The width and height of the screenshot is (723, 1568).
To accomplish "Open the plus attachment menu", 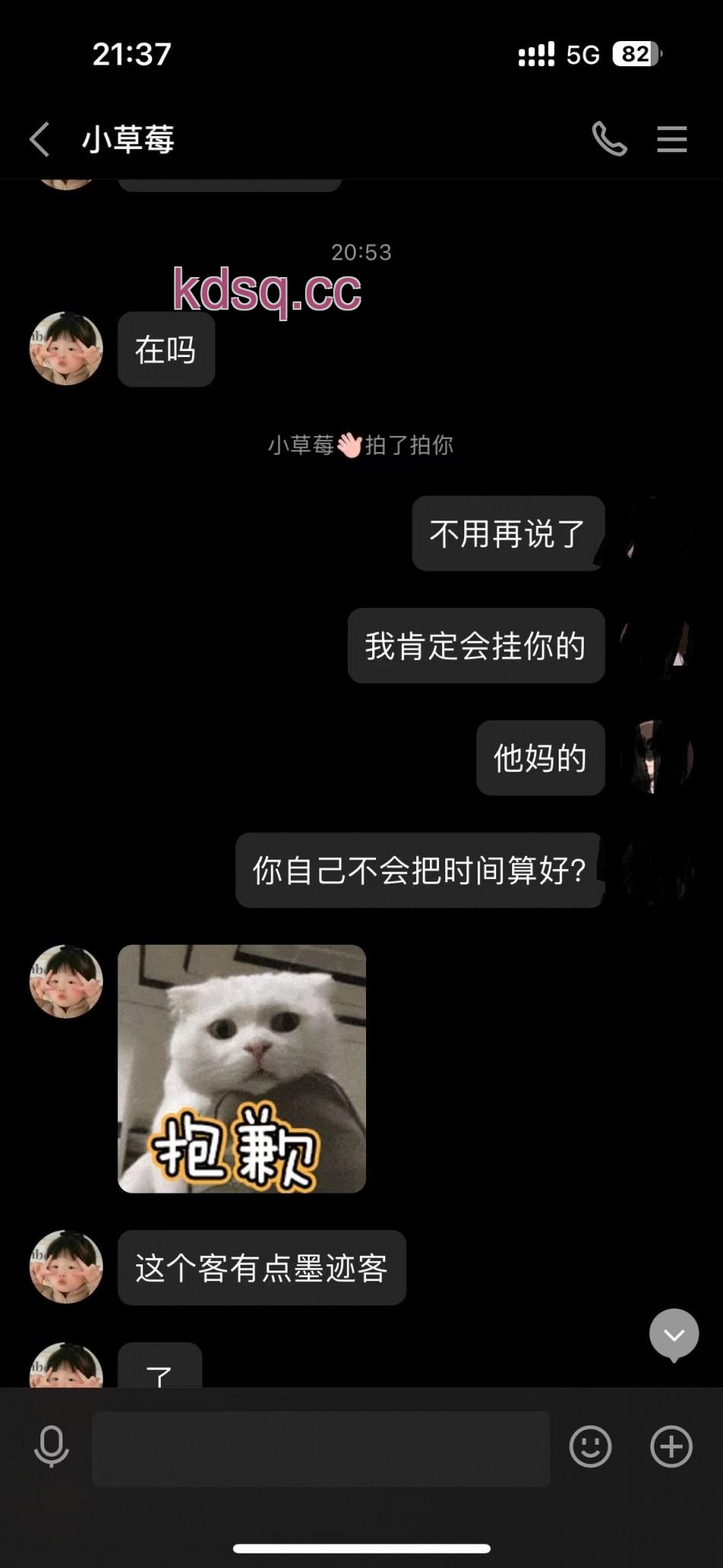I will (x=671, y=1447).
